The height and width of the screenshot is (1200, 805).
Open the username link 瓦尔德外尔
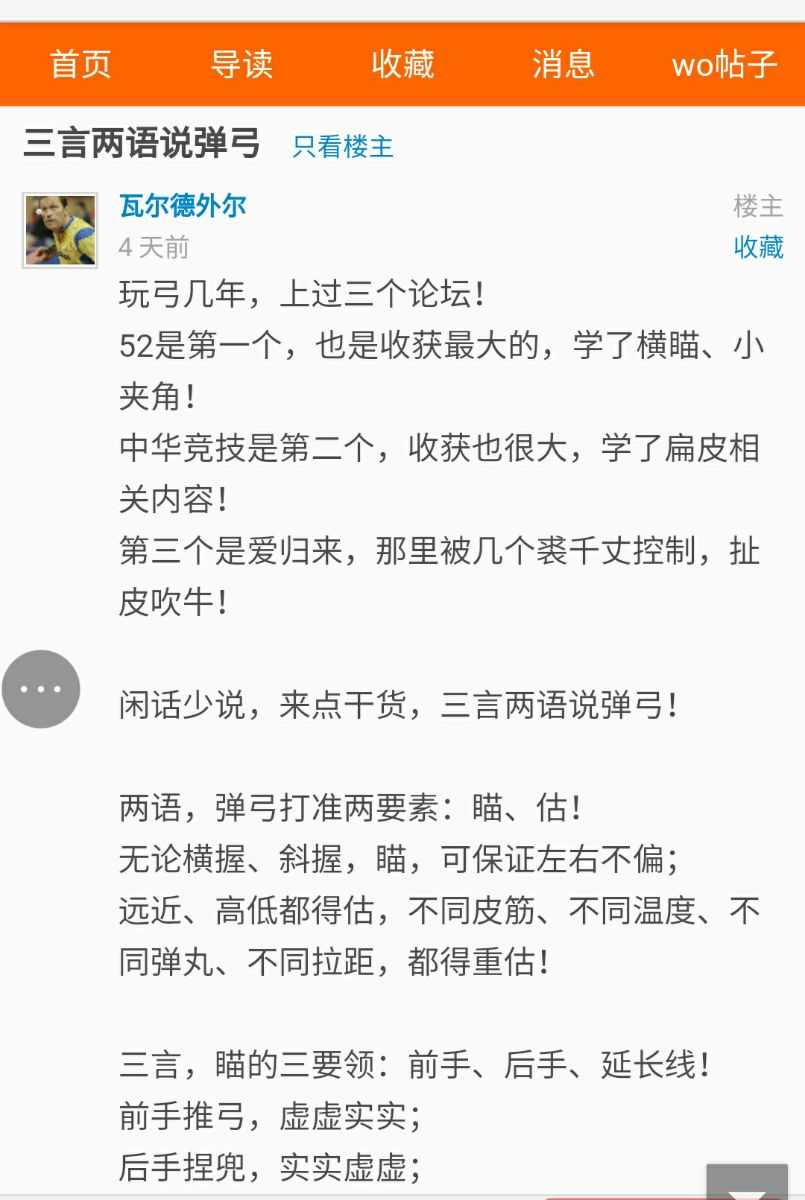(182, 206)
